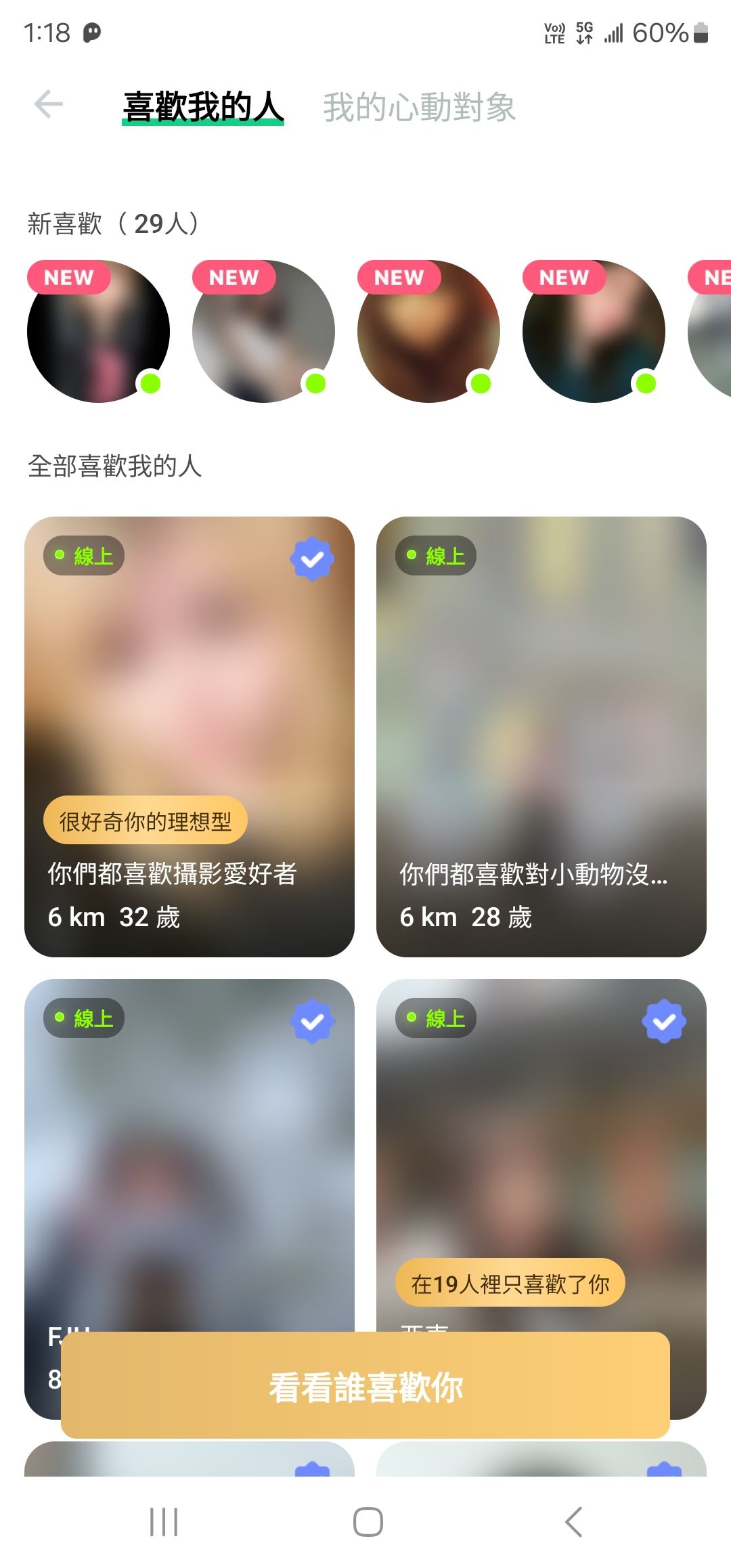The height and width of the screenshot is (1568, 731).
Task: Tap the 看看誰喜歡你 button
Action: 365,1385
